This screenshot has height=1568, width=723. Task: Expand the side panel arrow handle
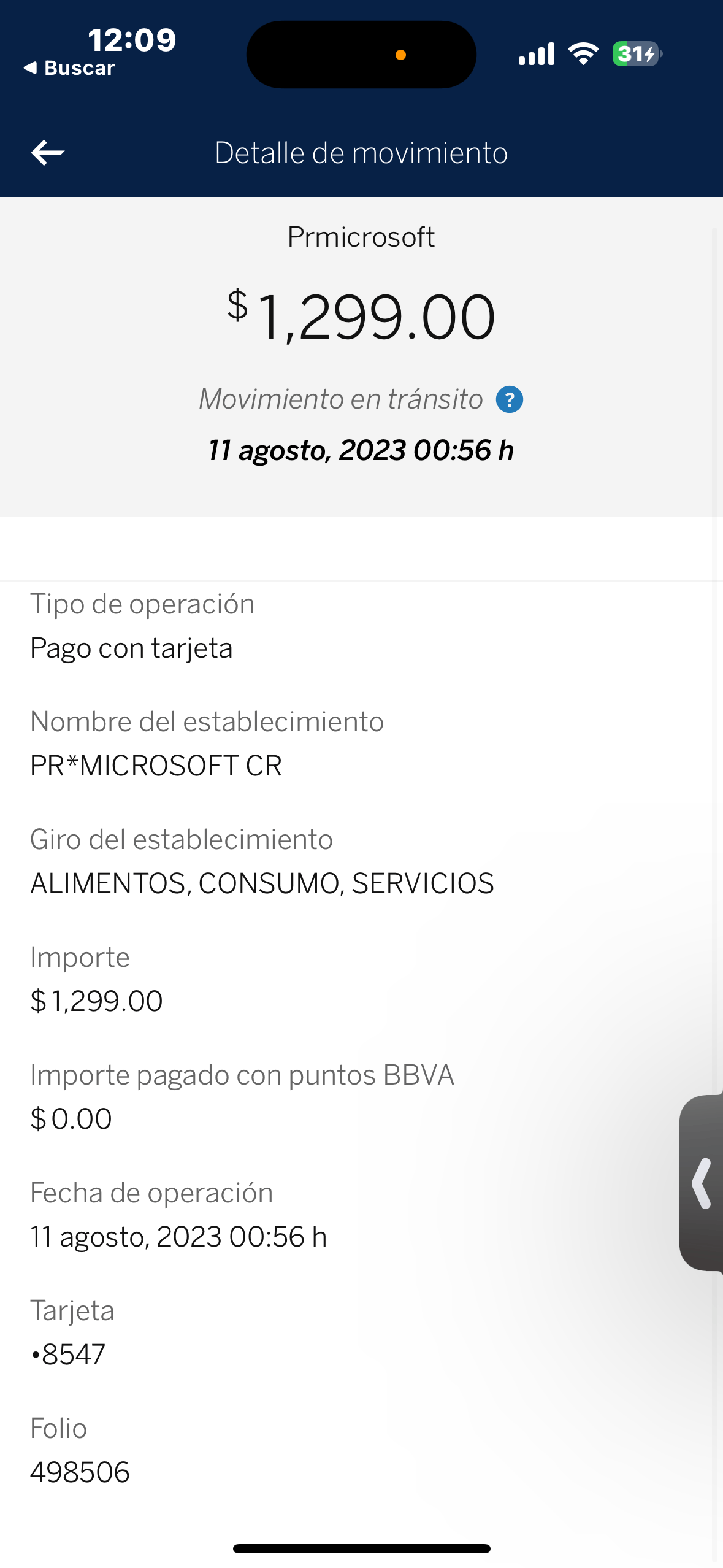(x=703, y=1183)
